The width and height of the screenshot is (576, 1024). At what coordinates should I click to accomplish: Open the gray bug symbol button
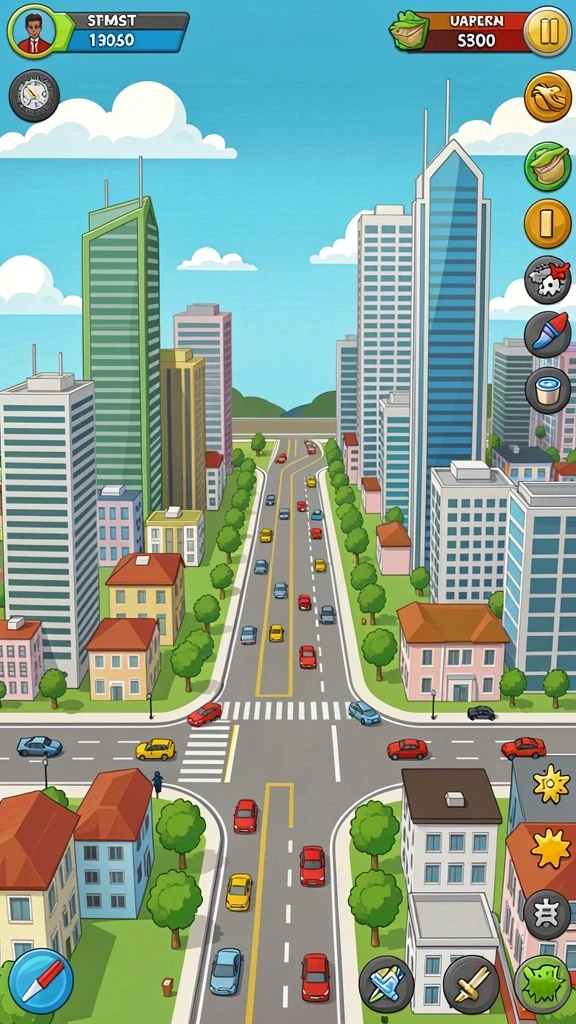(x=547, y=913)
